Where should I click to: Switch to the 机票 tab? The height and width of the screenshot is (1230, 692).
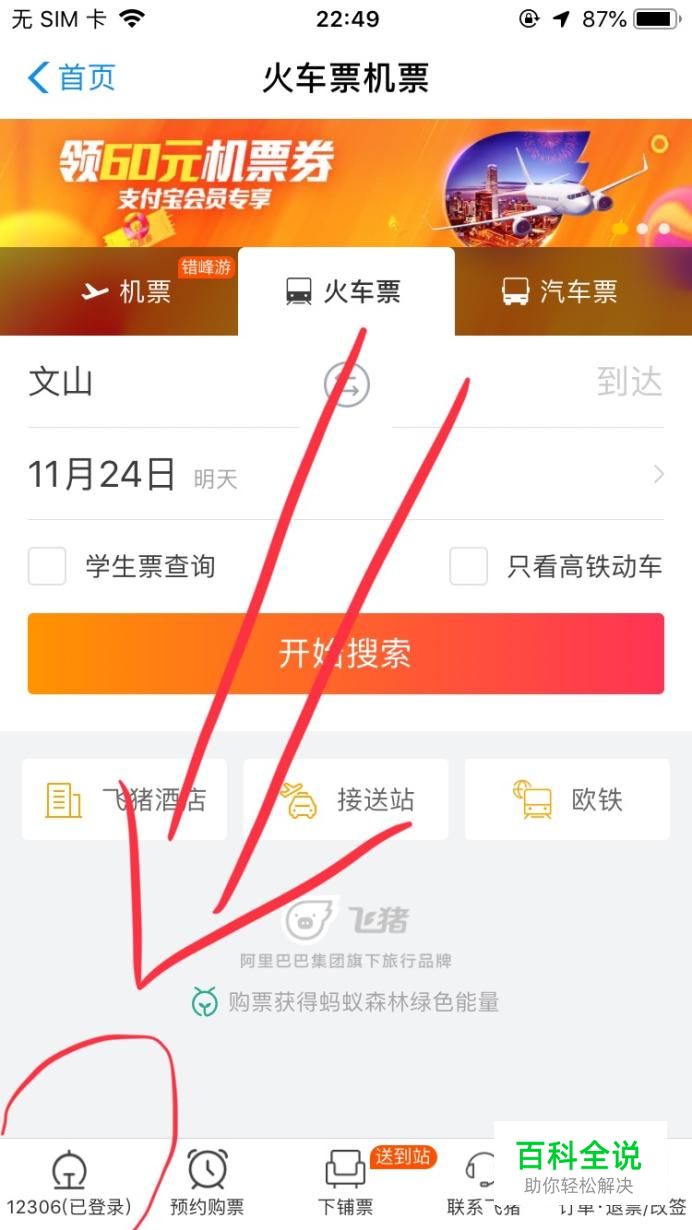coord(126,292)
